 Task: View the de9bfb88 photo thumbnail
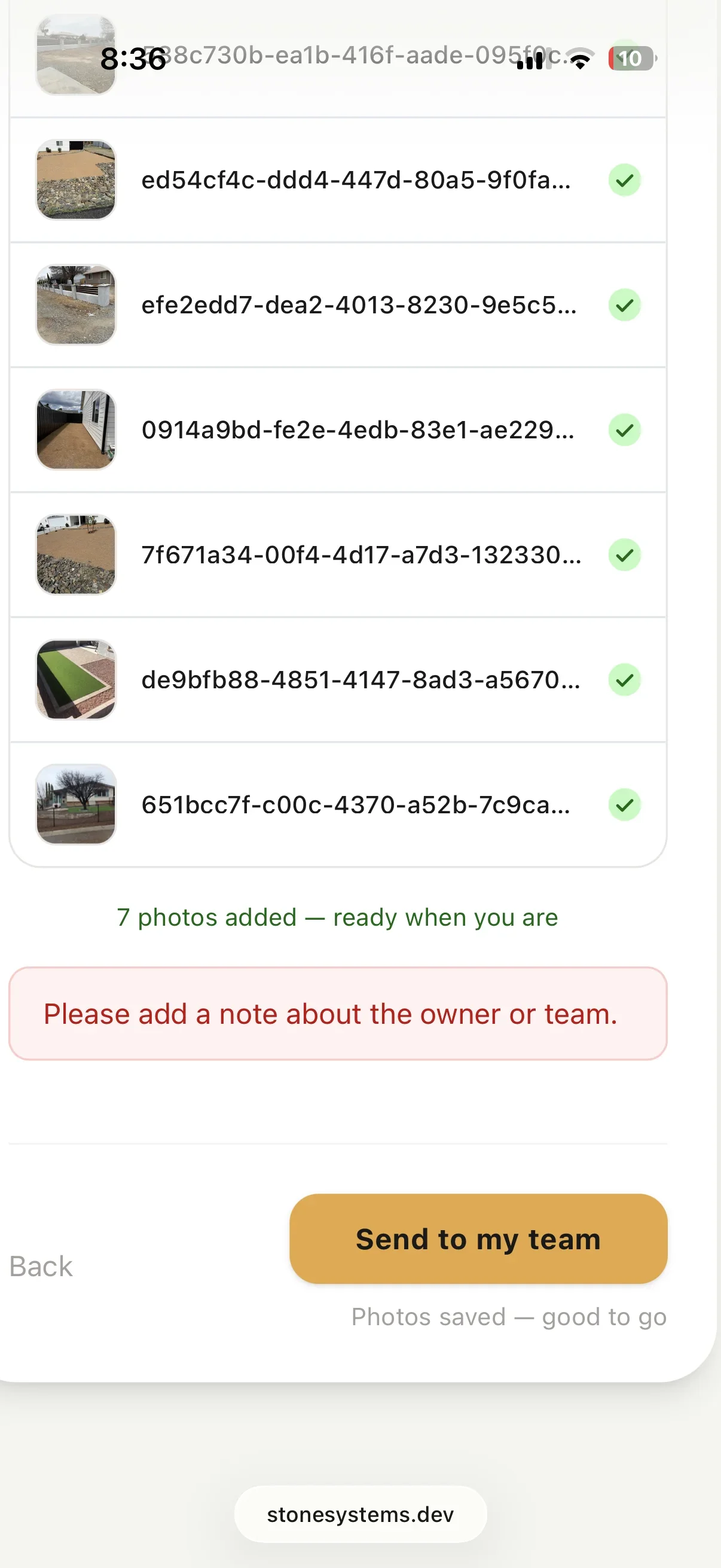(76, 679)
